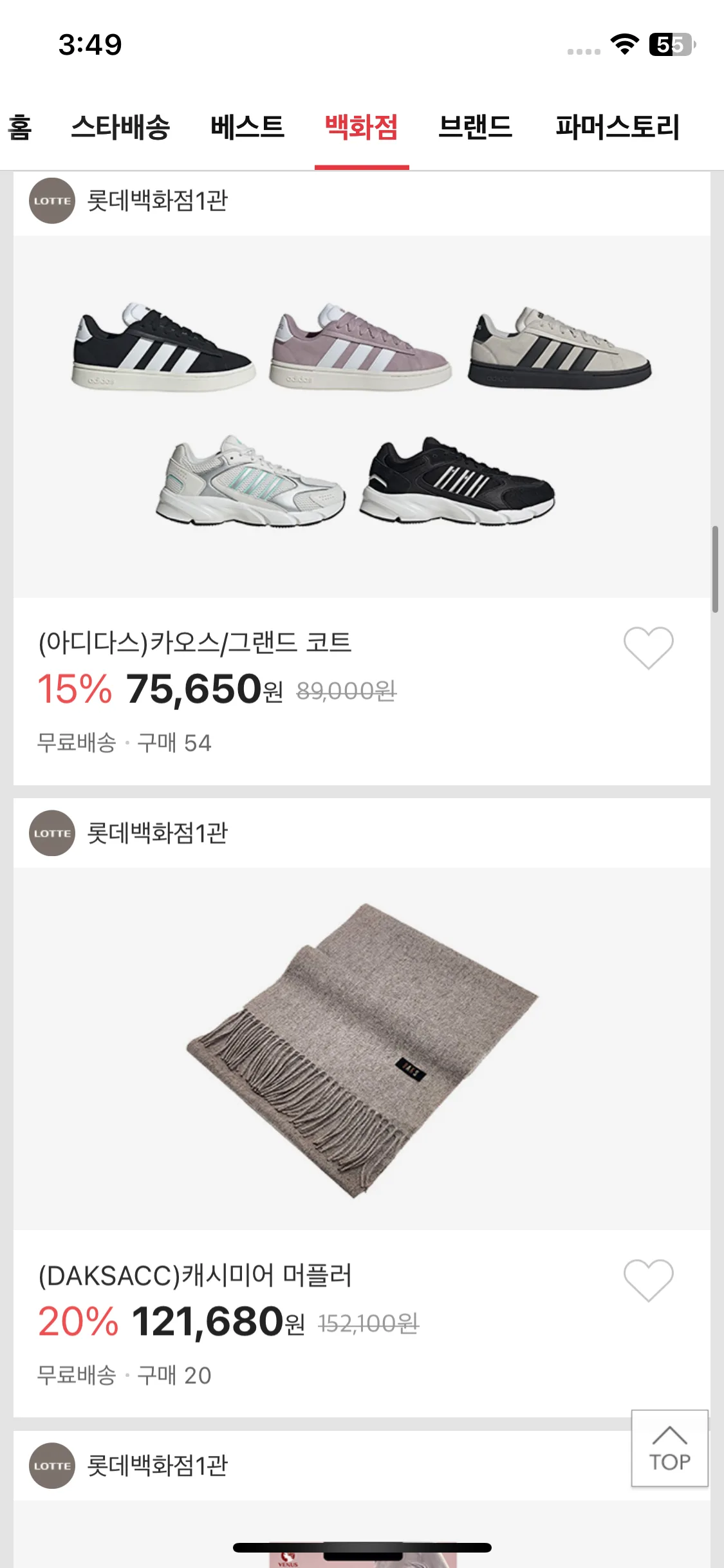This screenshot has height=1568, width=724.
Task: Open 롯데백화점1관 store above the 아디다스 item
Action: (x=157, y=201)
